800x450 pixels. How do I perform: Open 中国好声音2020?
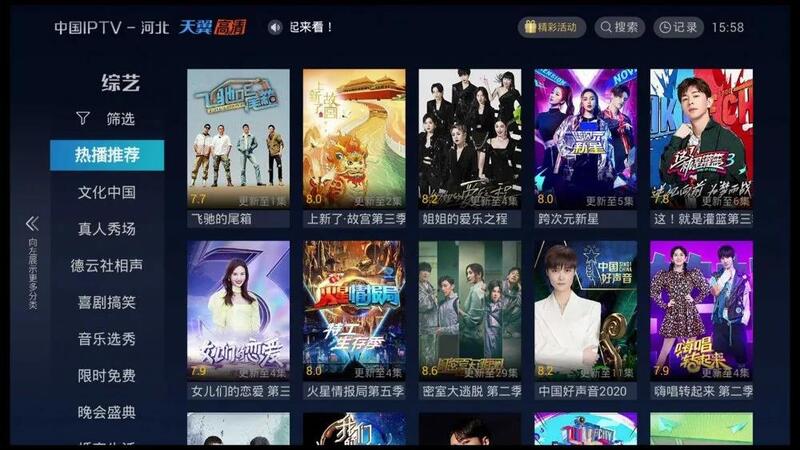pos(585,310)
